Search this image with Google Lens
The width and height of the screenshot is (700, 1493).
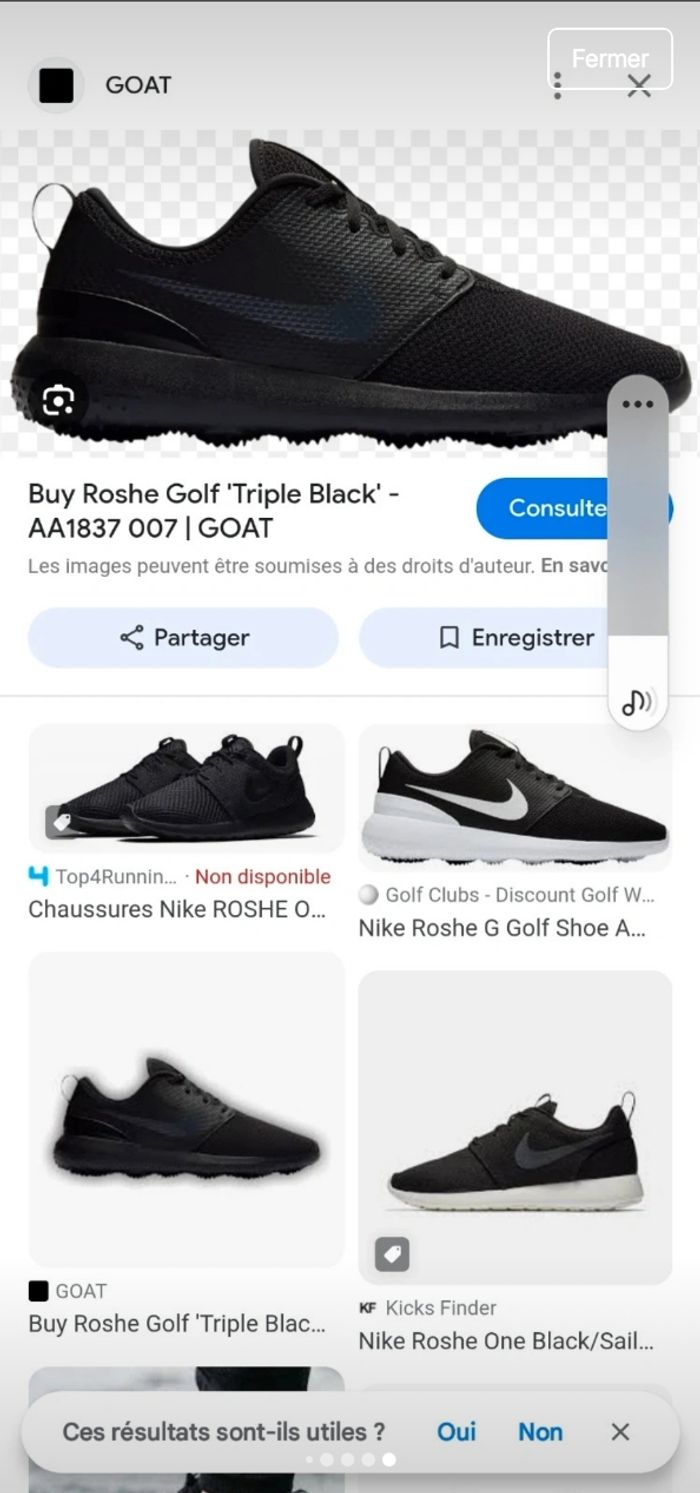(x=58, y=401)
